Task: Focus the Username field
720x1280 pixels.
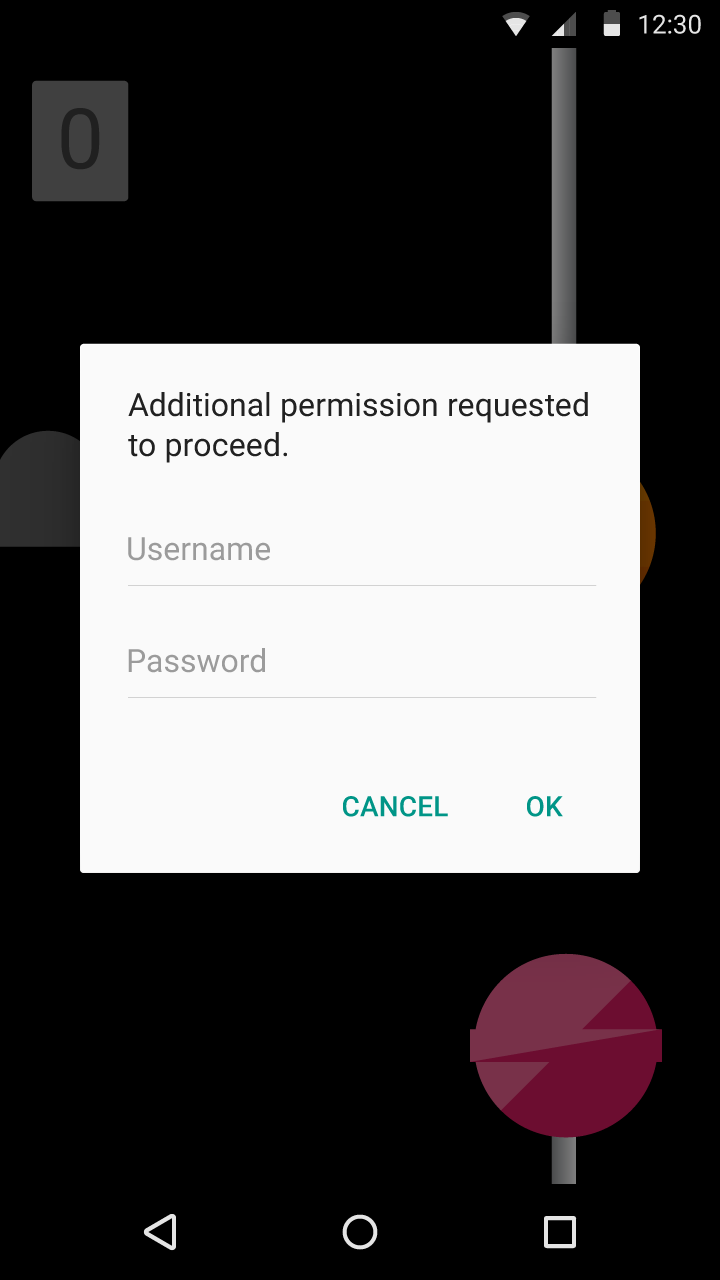Action: [x=361, y=550]
